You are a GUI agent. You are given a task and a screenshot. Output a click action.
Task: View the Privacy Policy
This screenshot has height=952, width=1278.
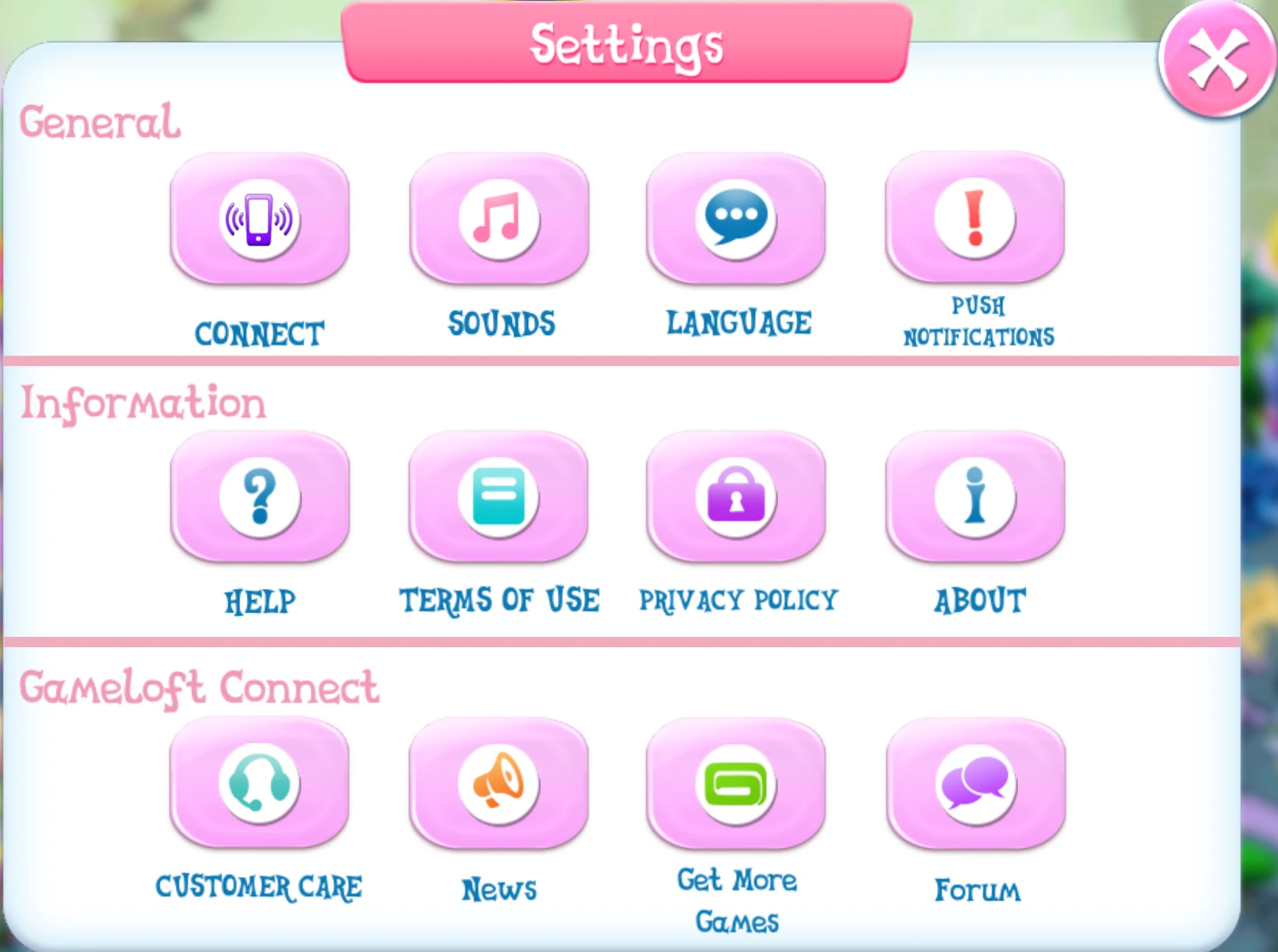(x=736, y=497)
